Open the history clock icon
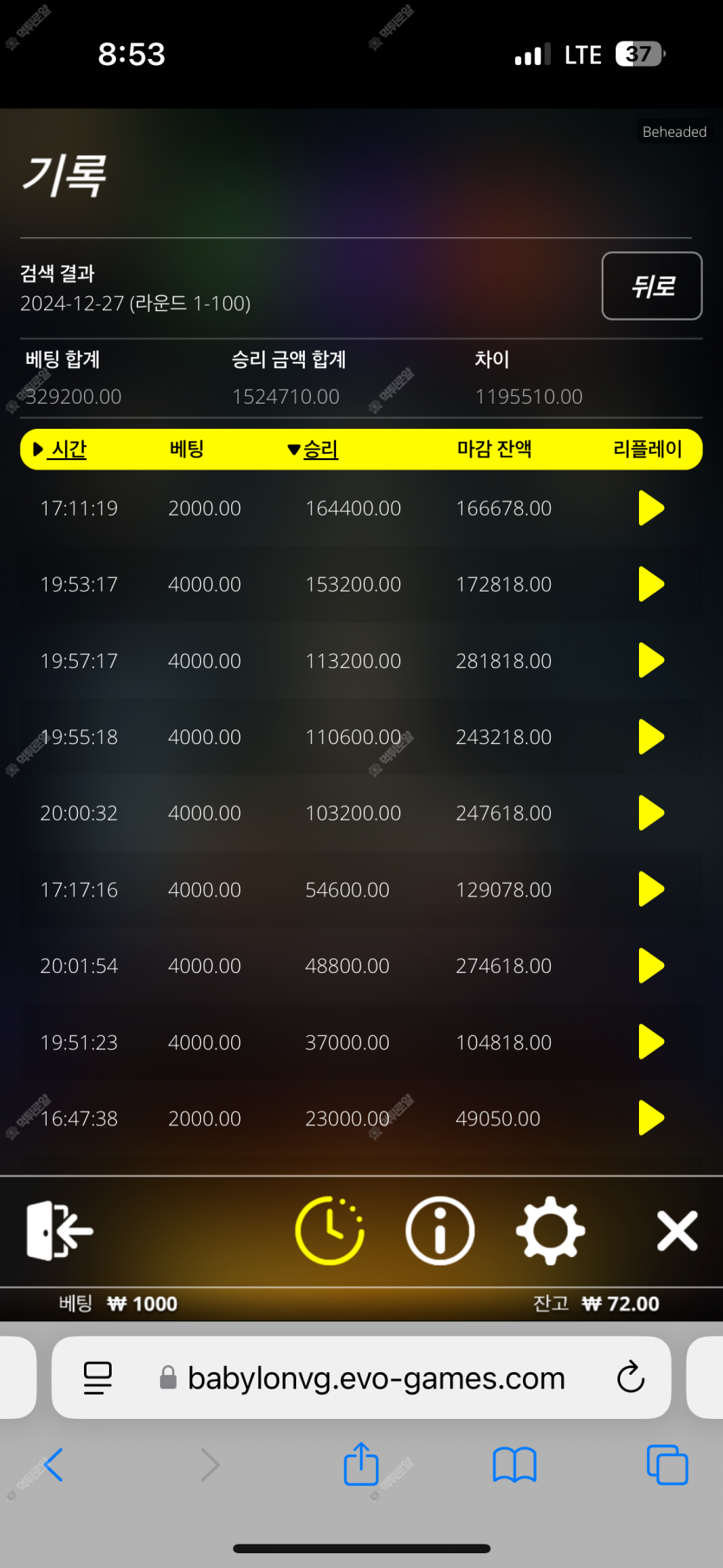The height and width of the screenshot is (1568, 723). 330,1230
